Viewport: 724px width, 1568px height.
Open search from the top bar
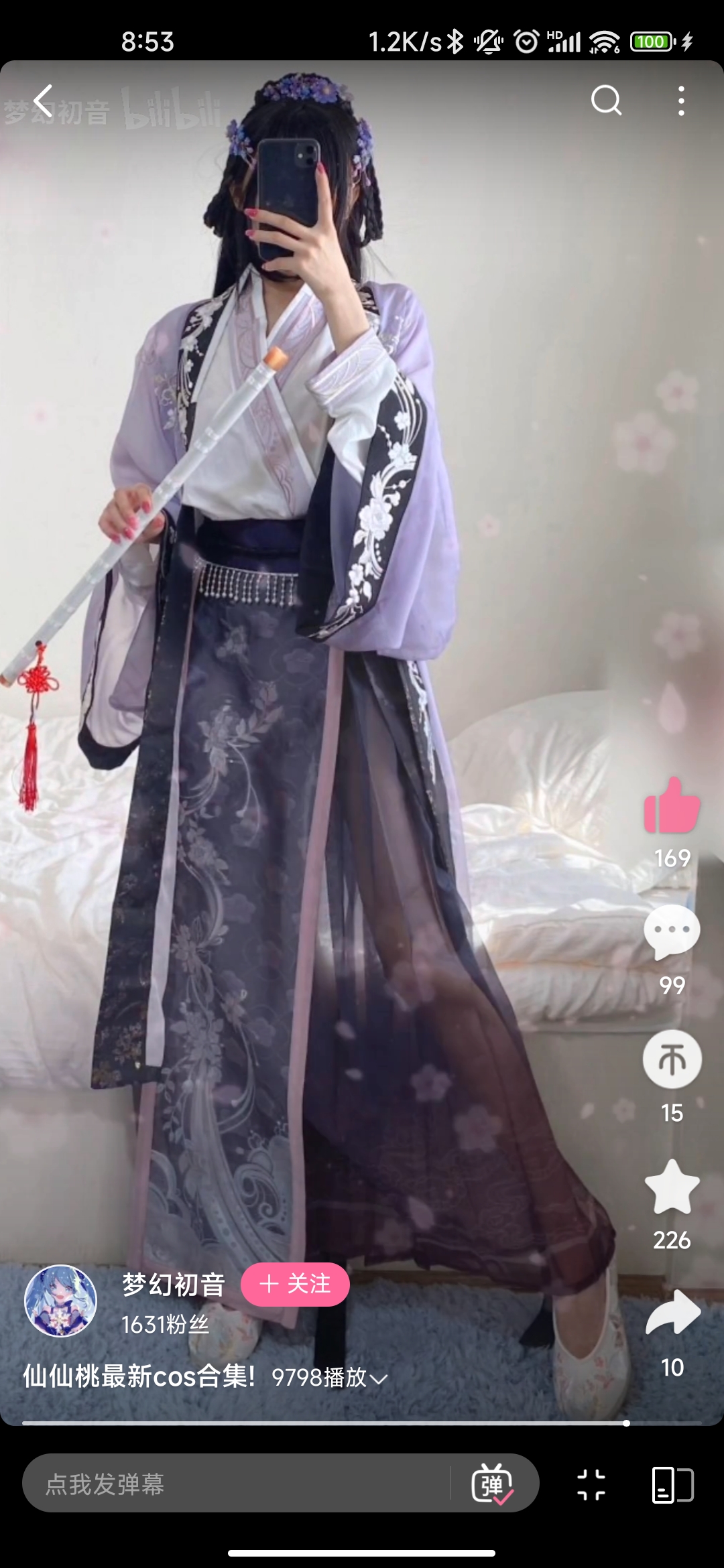tap(606, 101)
